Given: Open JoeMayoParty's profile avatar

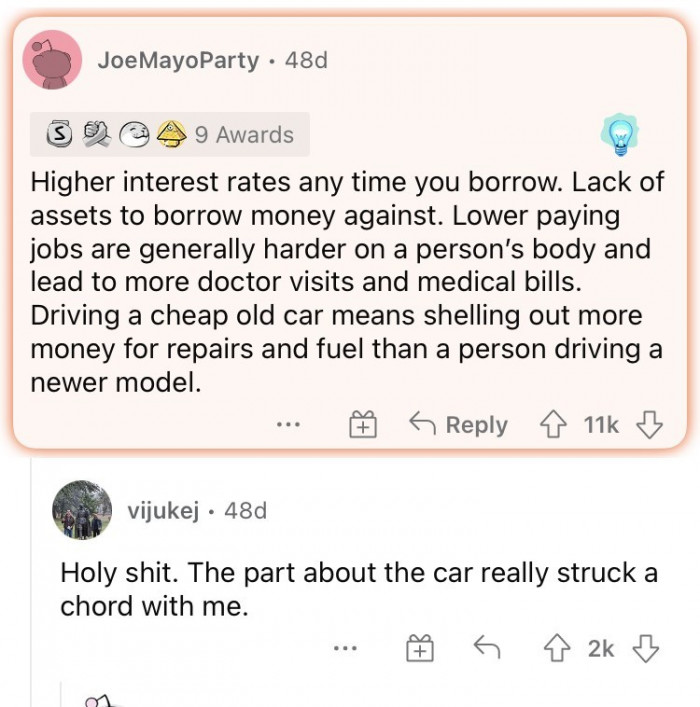Looking at the screenshot, I should pos(51,60).
